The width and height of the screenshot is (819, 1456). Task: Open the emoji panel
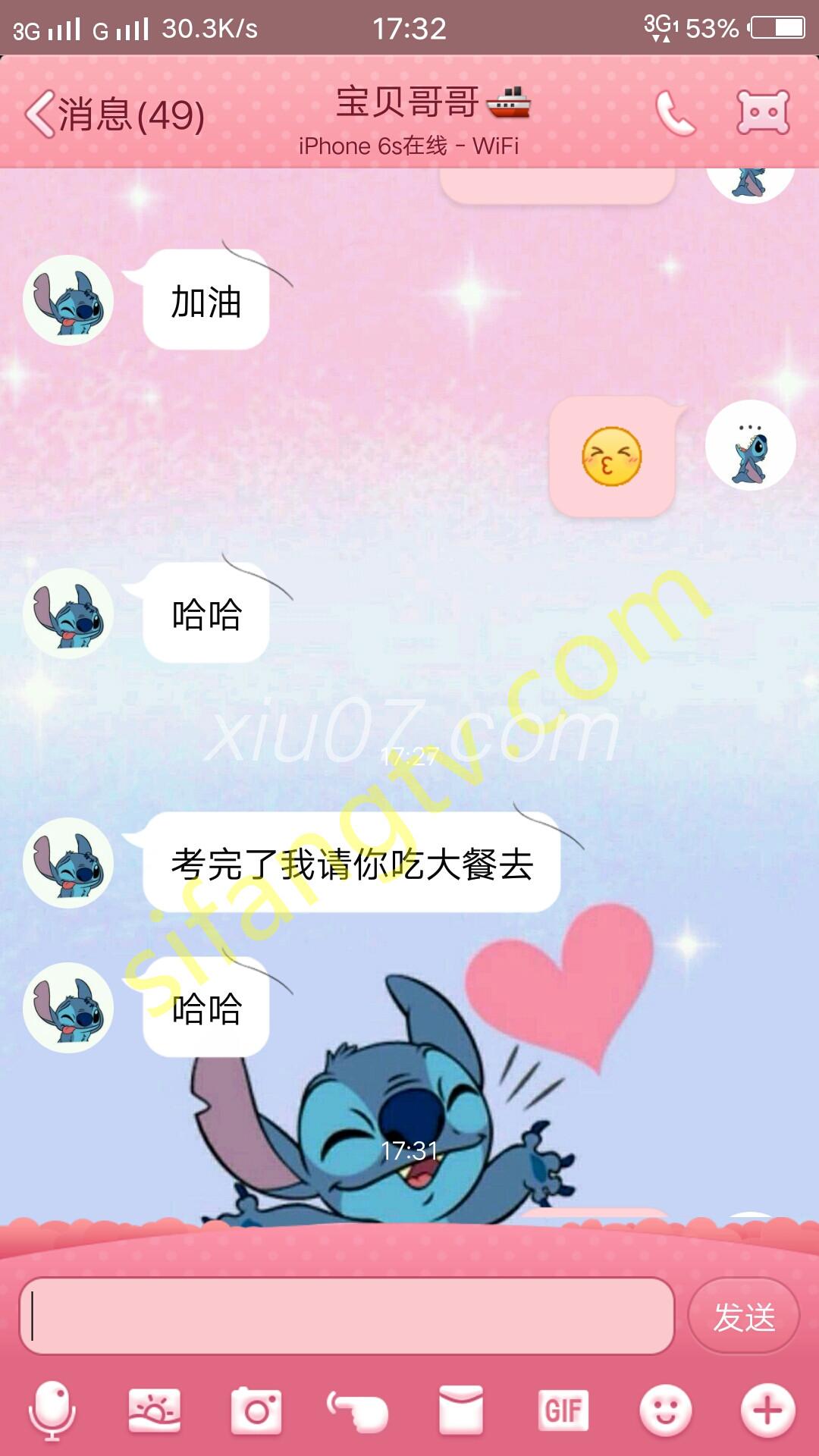pos(665,1410)
